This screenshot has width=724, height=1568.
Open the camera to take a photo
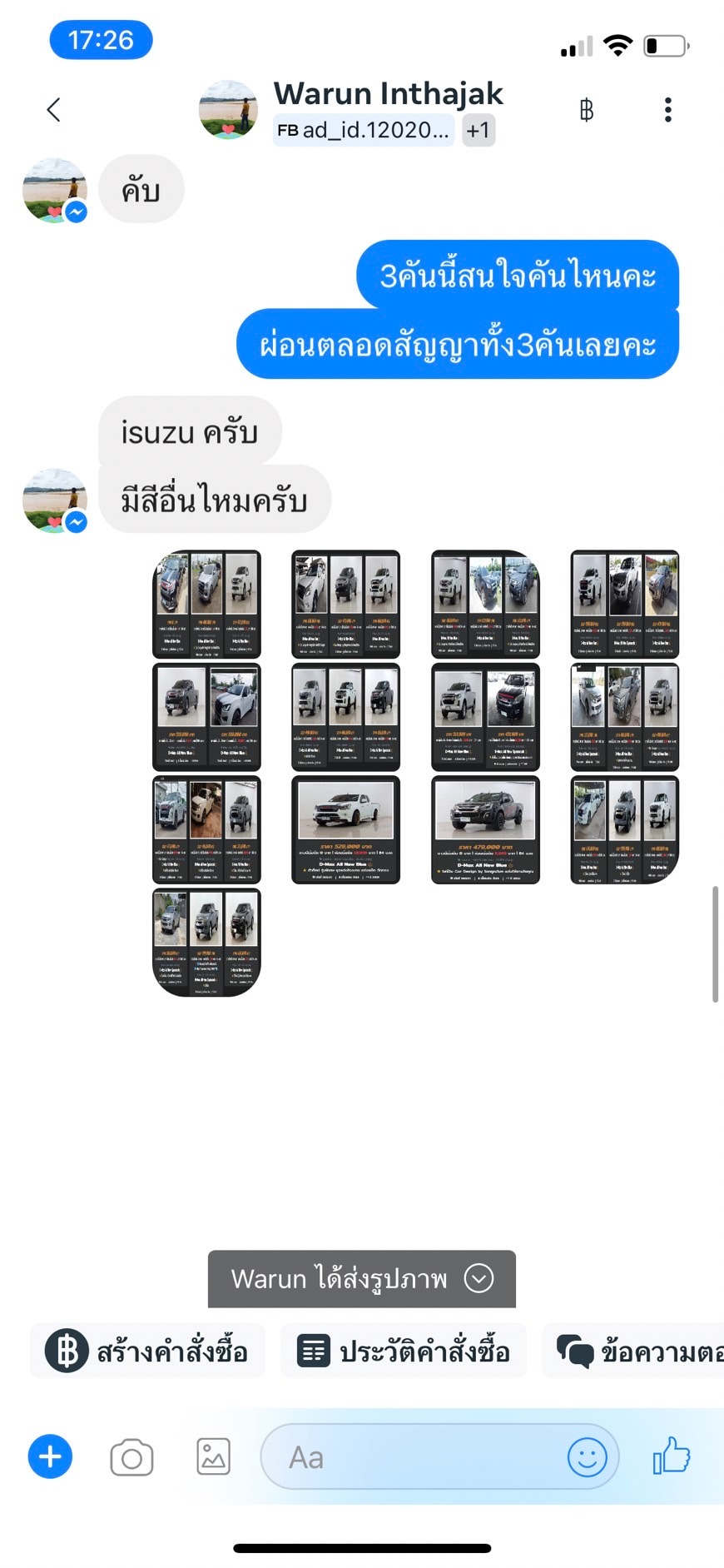click(x=131, y=1457)
